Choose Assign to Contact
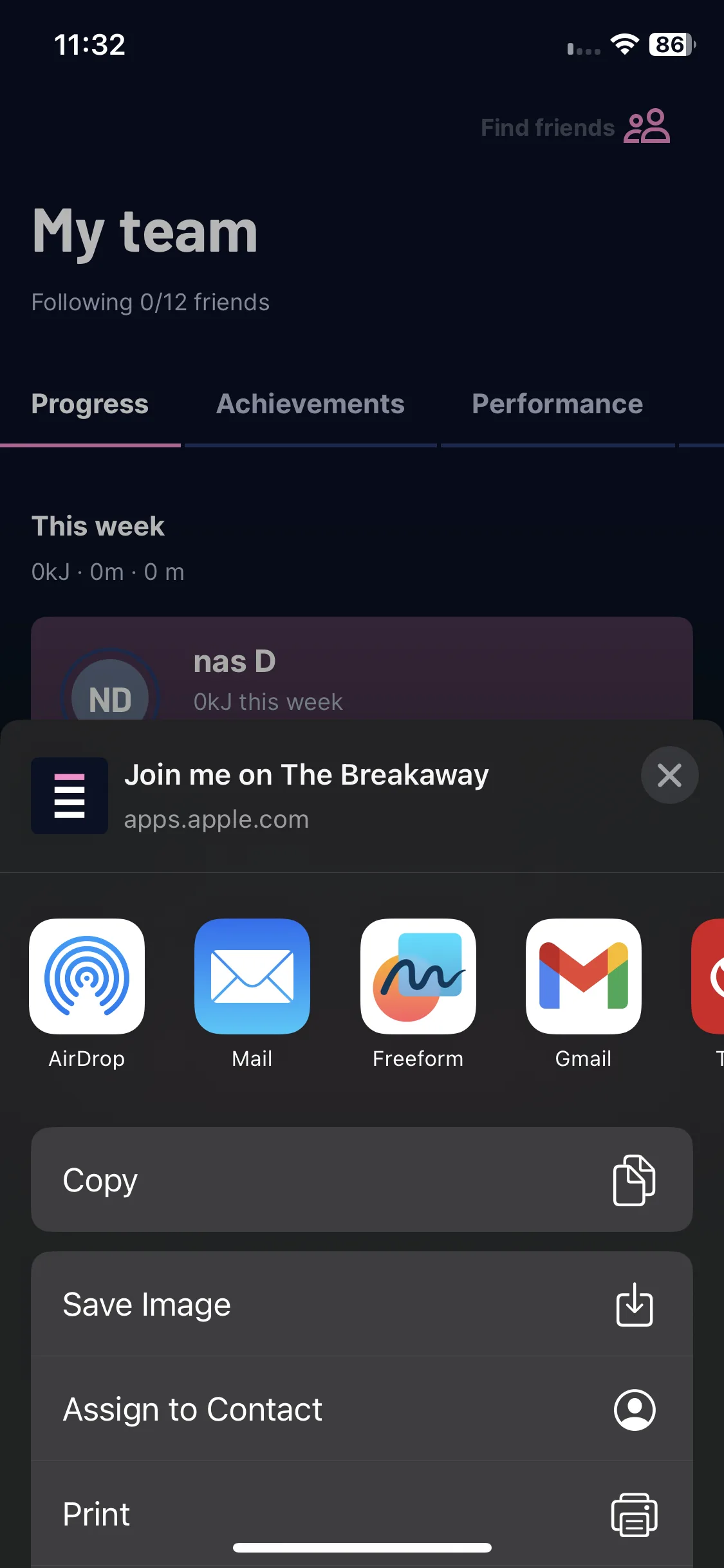 pyautogui.click(x=362, y=1409)
